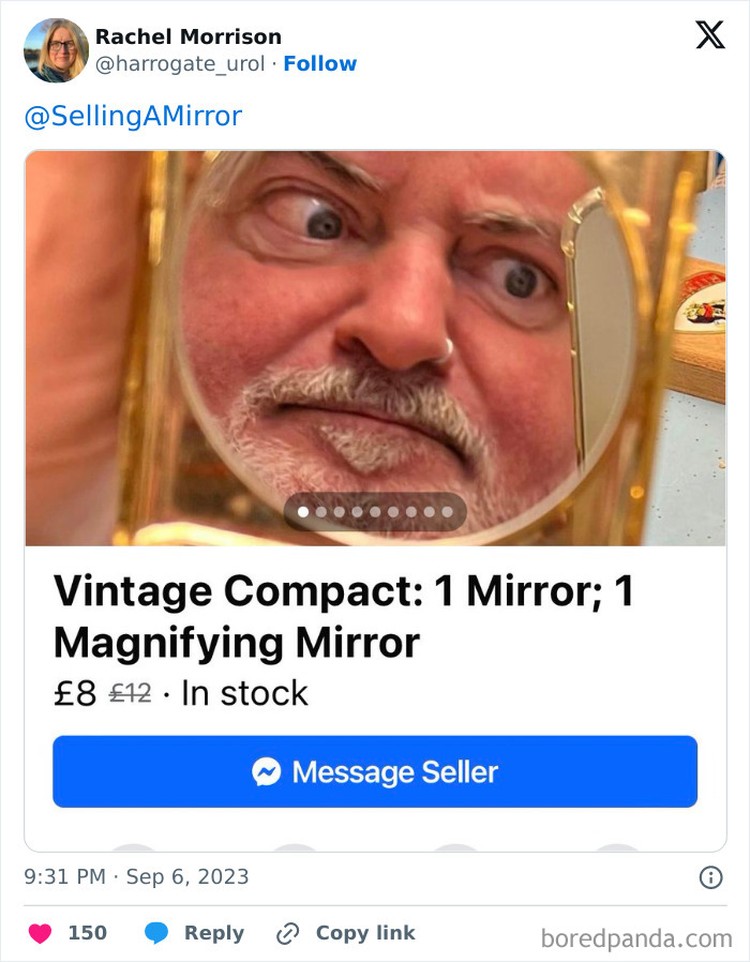The height and width of the screenshot is (962, 750).
Task: Like the tweet via the heart
Action: click(x=40, y=933)
